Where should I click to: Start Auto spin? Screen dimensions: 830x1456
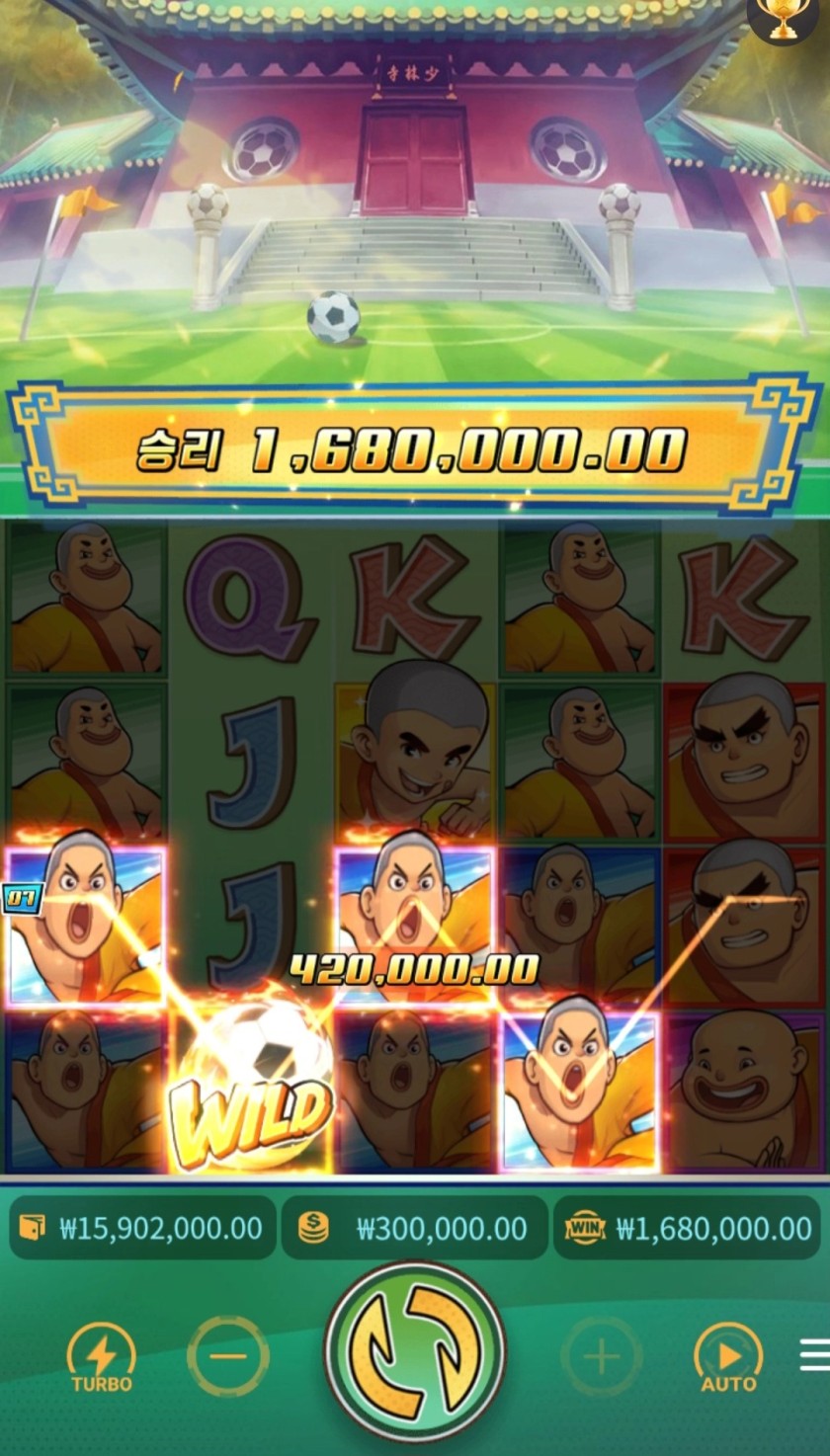pos(728,1357)
